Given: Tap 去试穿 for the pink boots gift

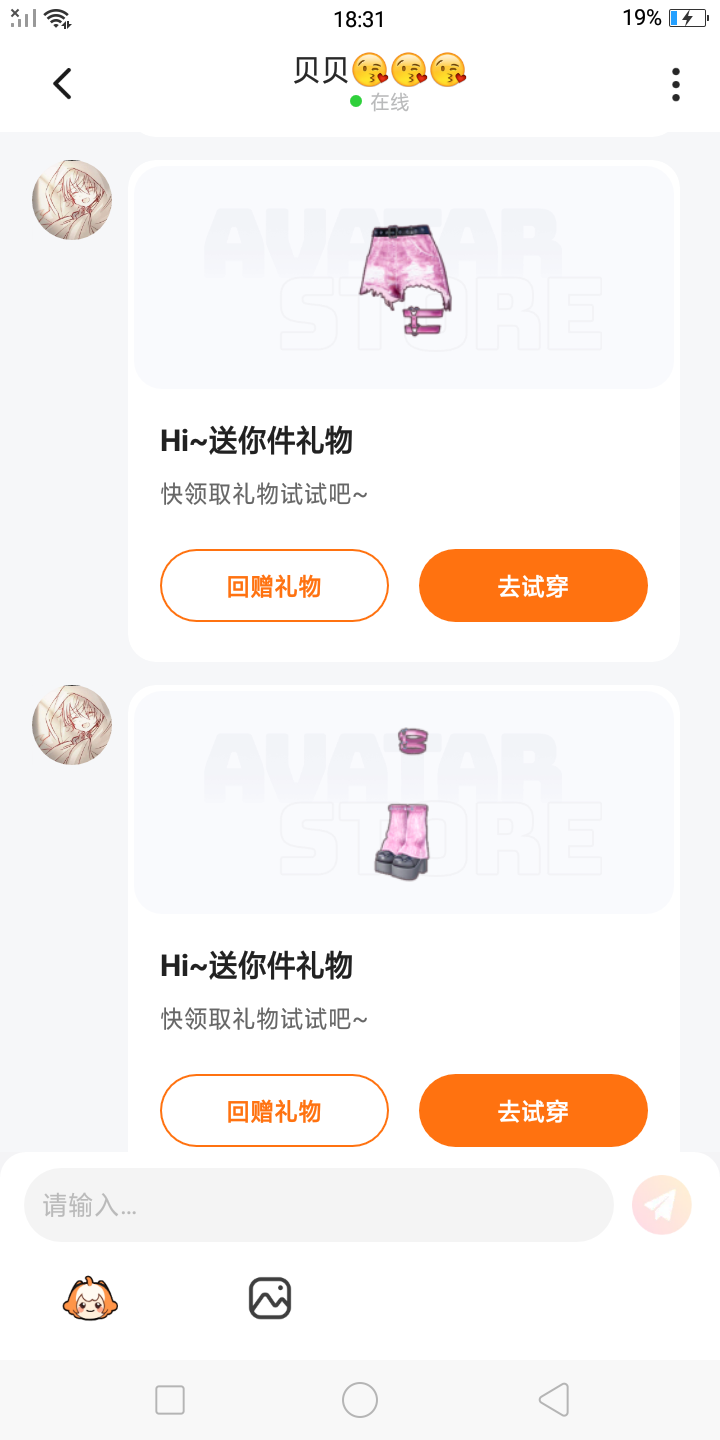Looking at the screenshot, I should [533, 1111].
